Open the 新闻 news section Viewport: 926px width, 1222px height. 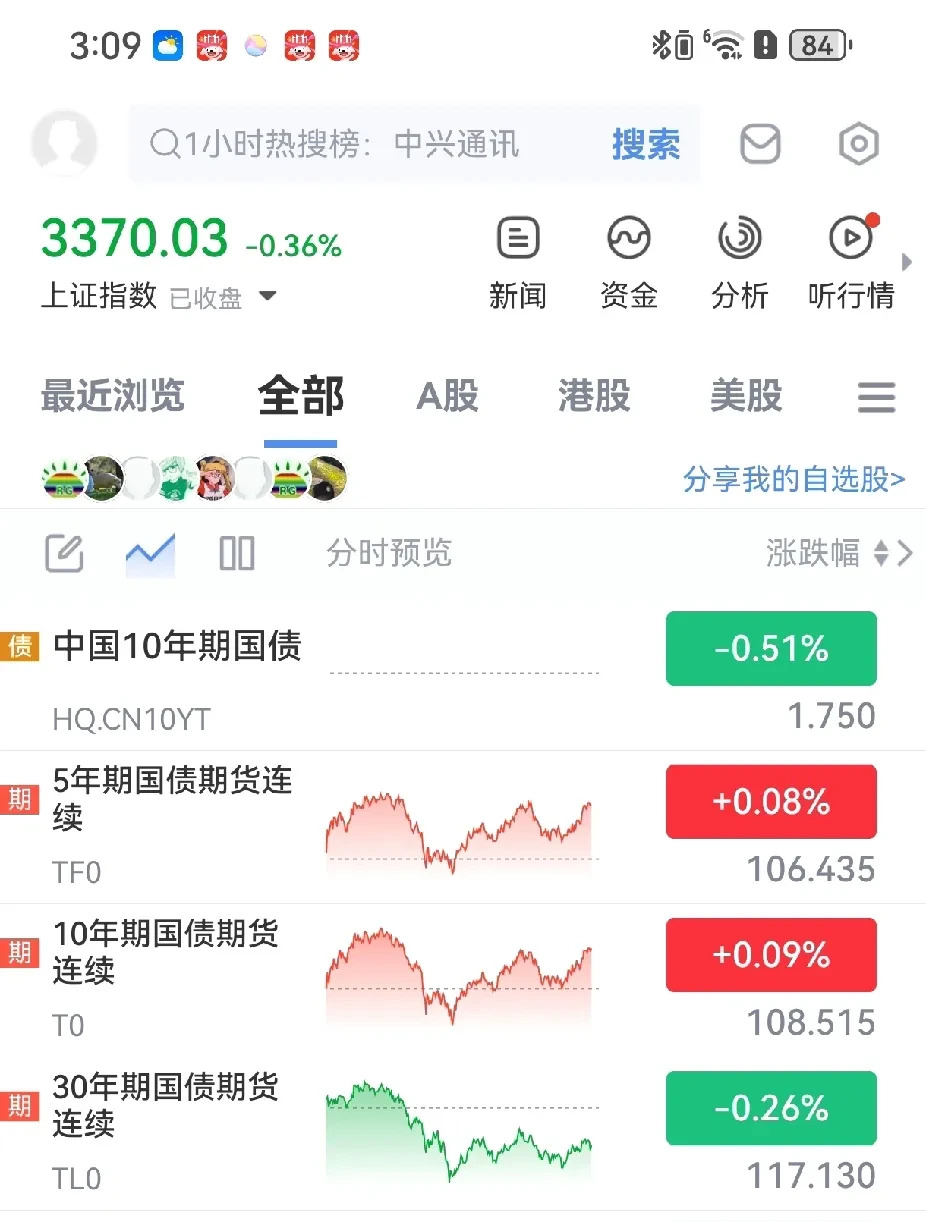(518, 260)
